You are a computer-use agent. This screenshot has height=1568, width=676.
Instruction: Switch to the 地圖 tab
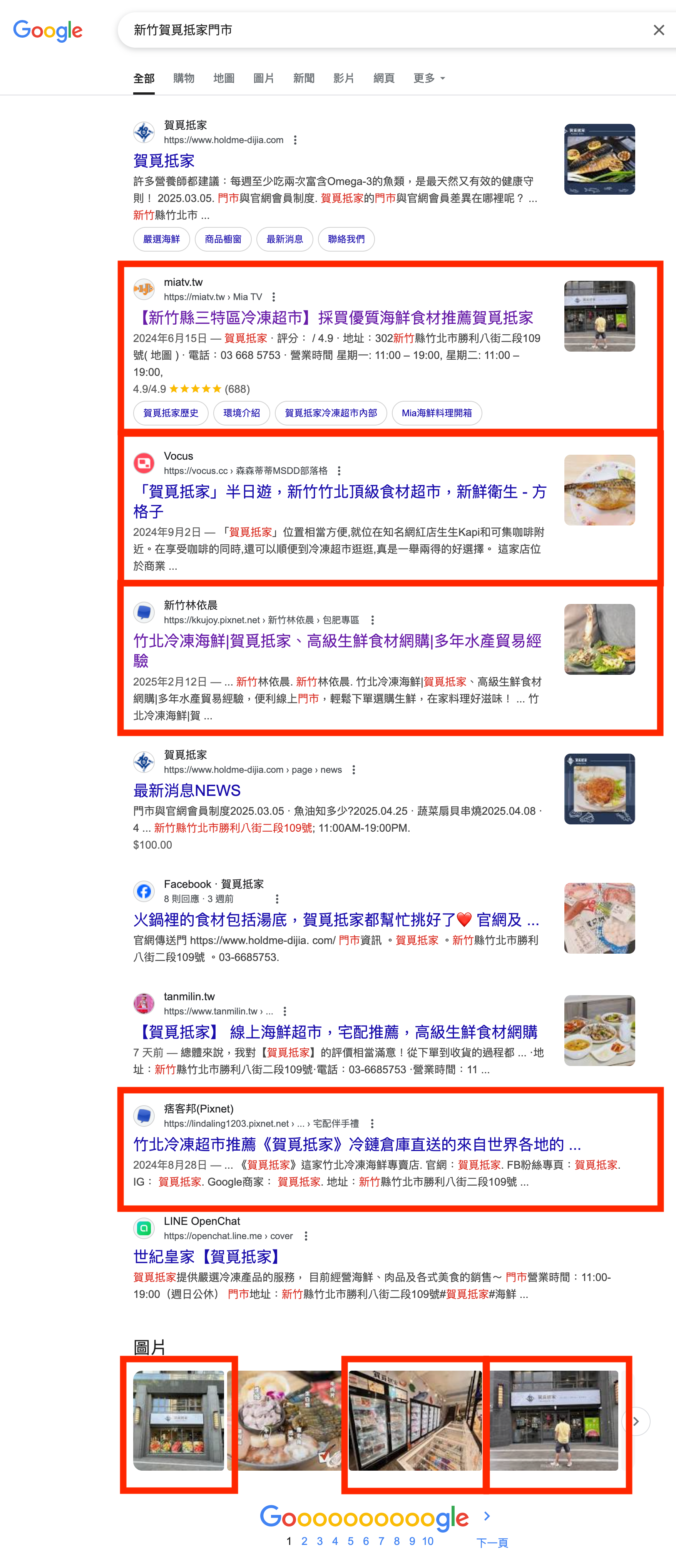224,78
